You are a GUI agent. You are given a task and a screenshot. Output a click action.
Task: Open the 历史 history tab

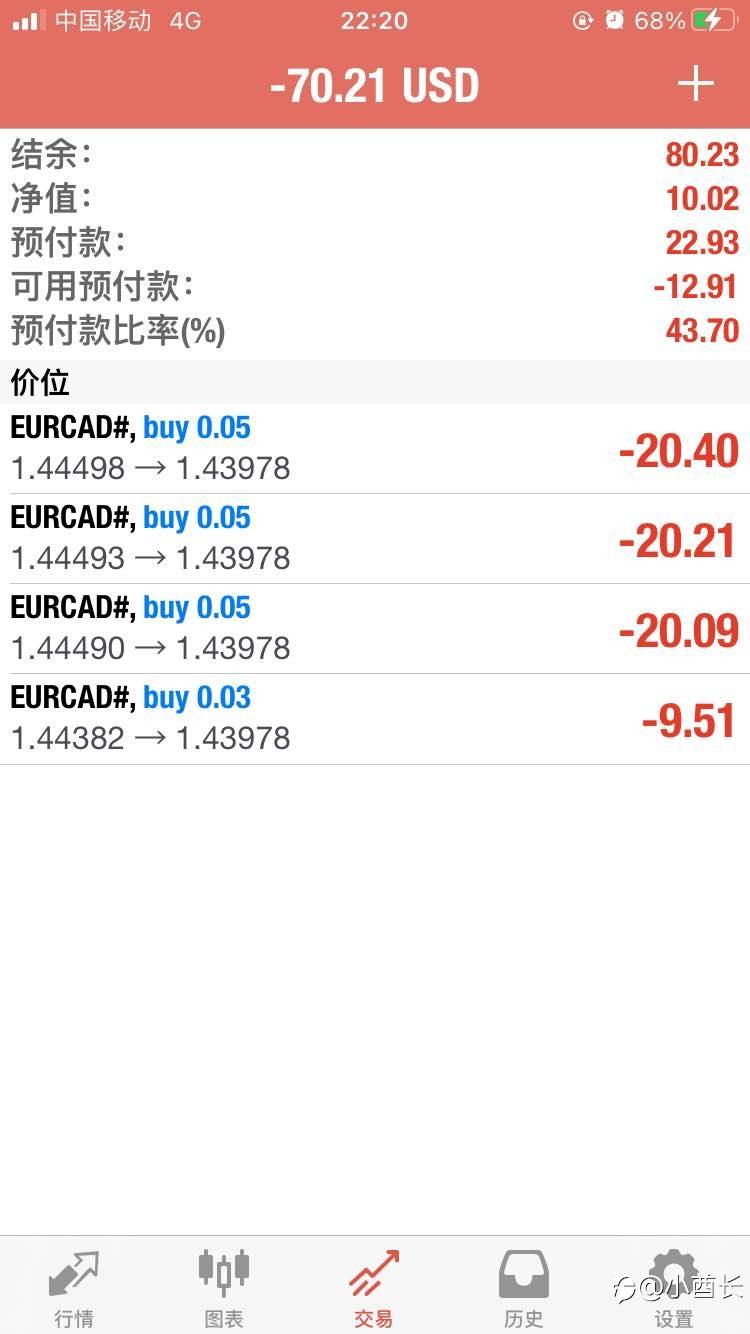pos(524,1287)
